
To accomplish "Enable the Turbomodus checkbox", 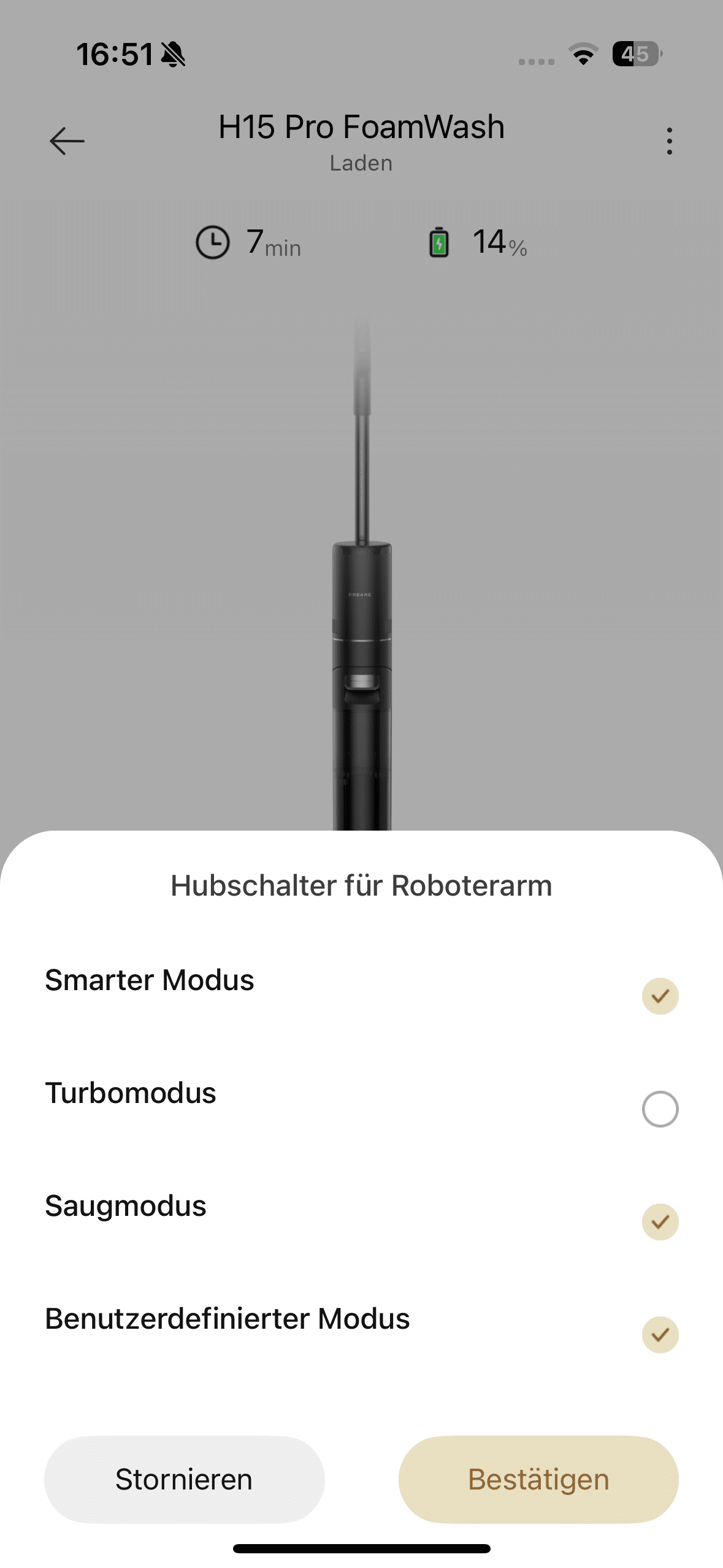I will tap(660, 1109).
